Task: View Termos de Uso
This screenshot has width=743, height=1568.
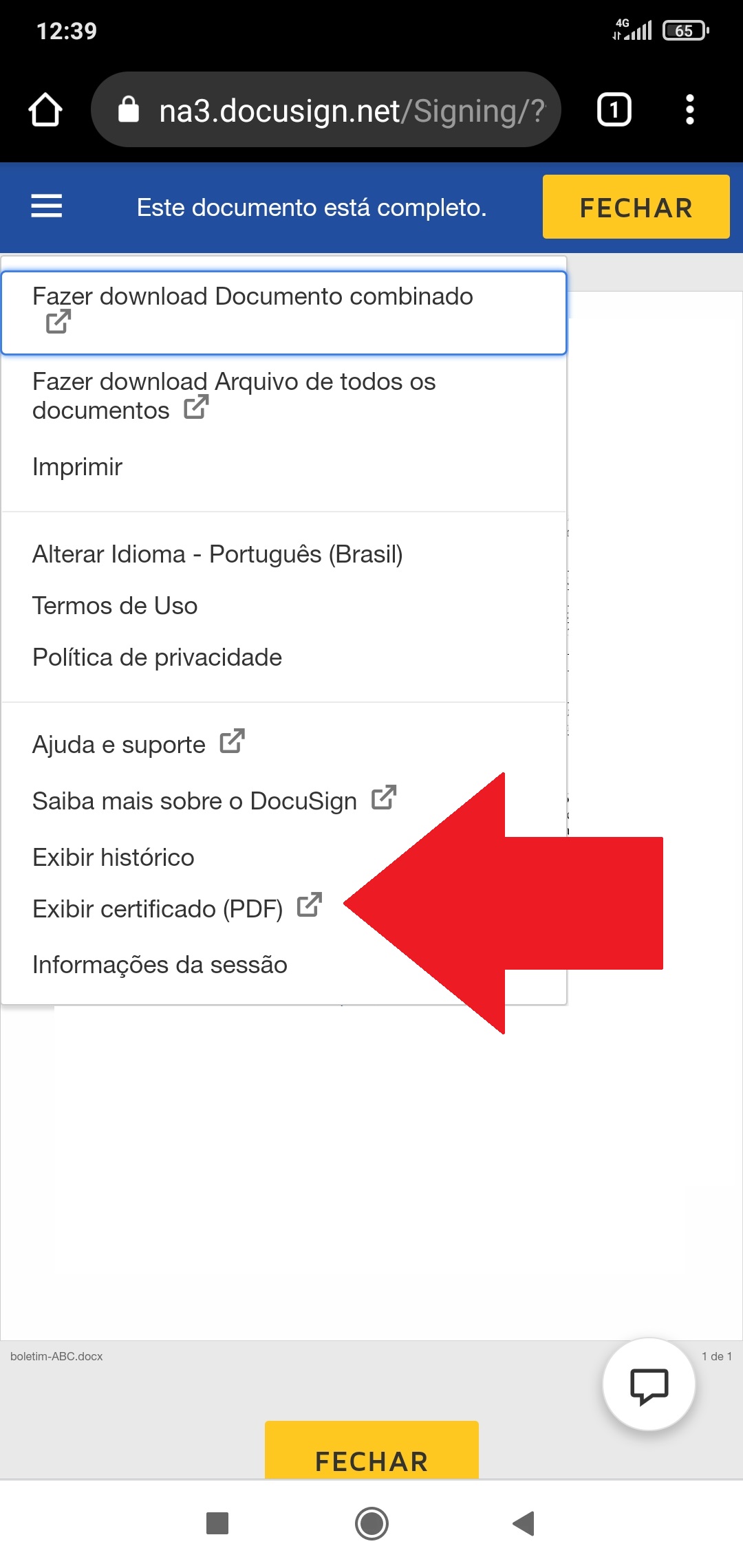Action: click(114, 605)
